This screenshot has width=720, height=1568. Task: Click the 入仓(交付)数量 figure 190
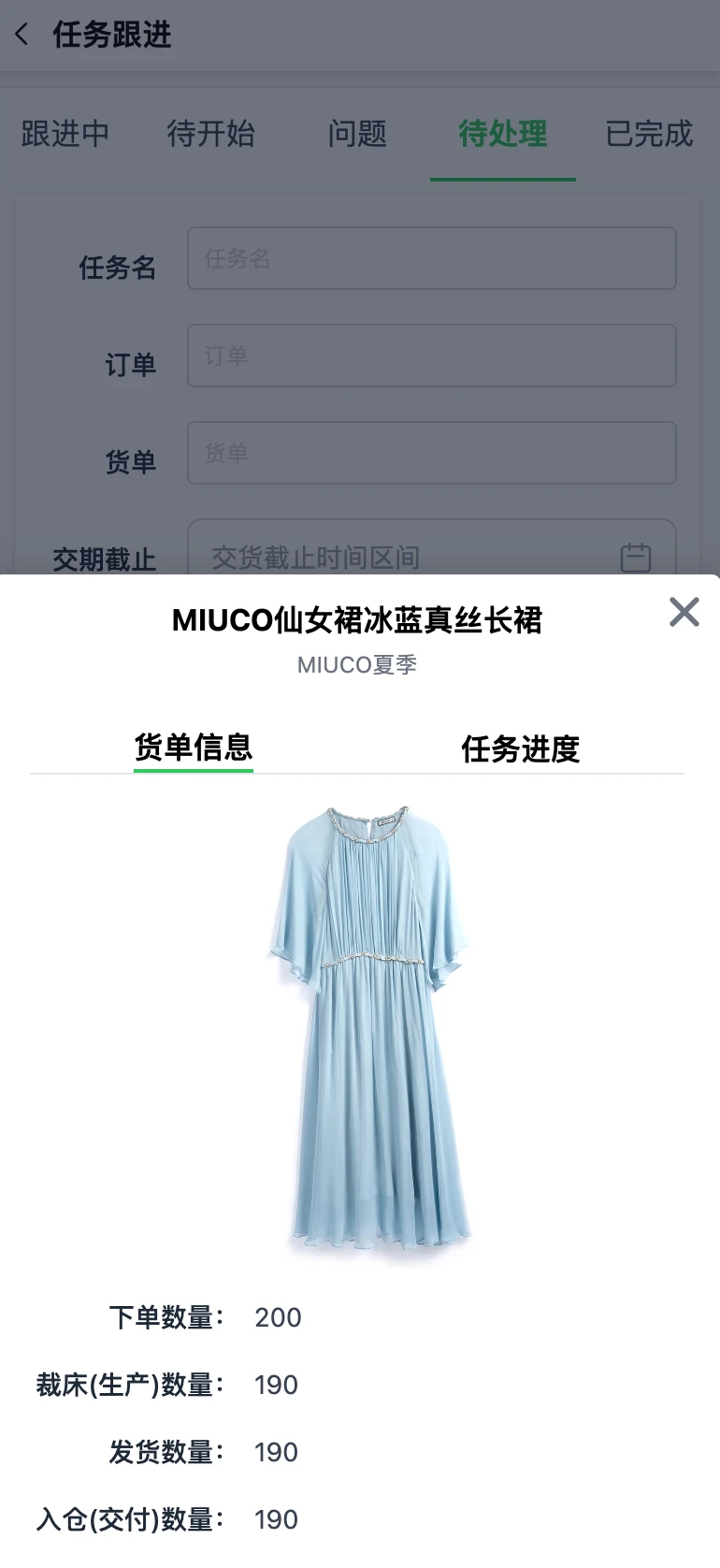275,1518
